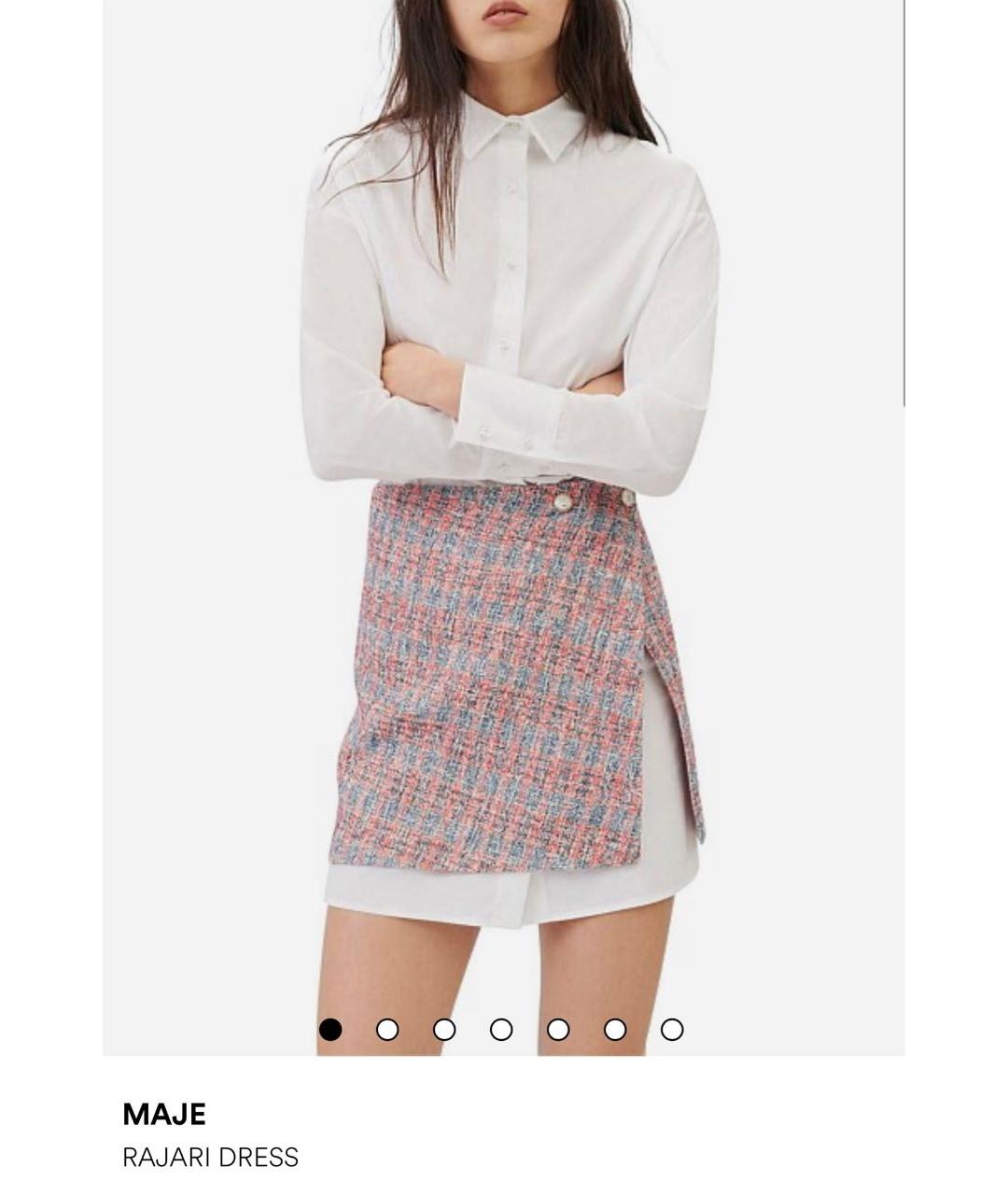1008x1195 pixels.
Task: Select the second photo indicator dot
Action: [387, 1029]
